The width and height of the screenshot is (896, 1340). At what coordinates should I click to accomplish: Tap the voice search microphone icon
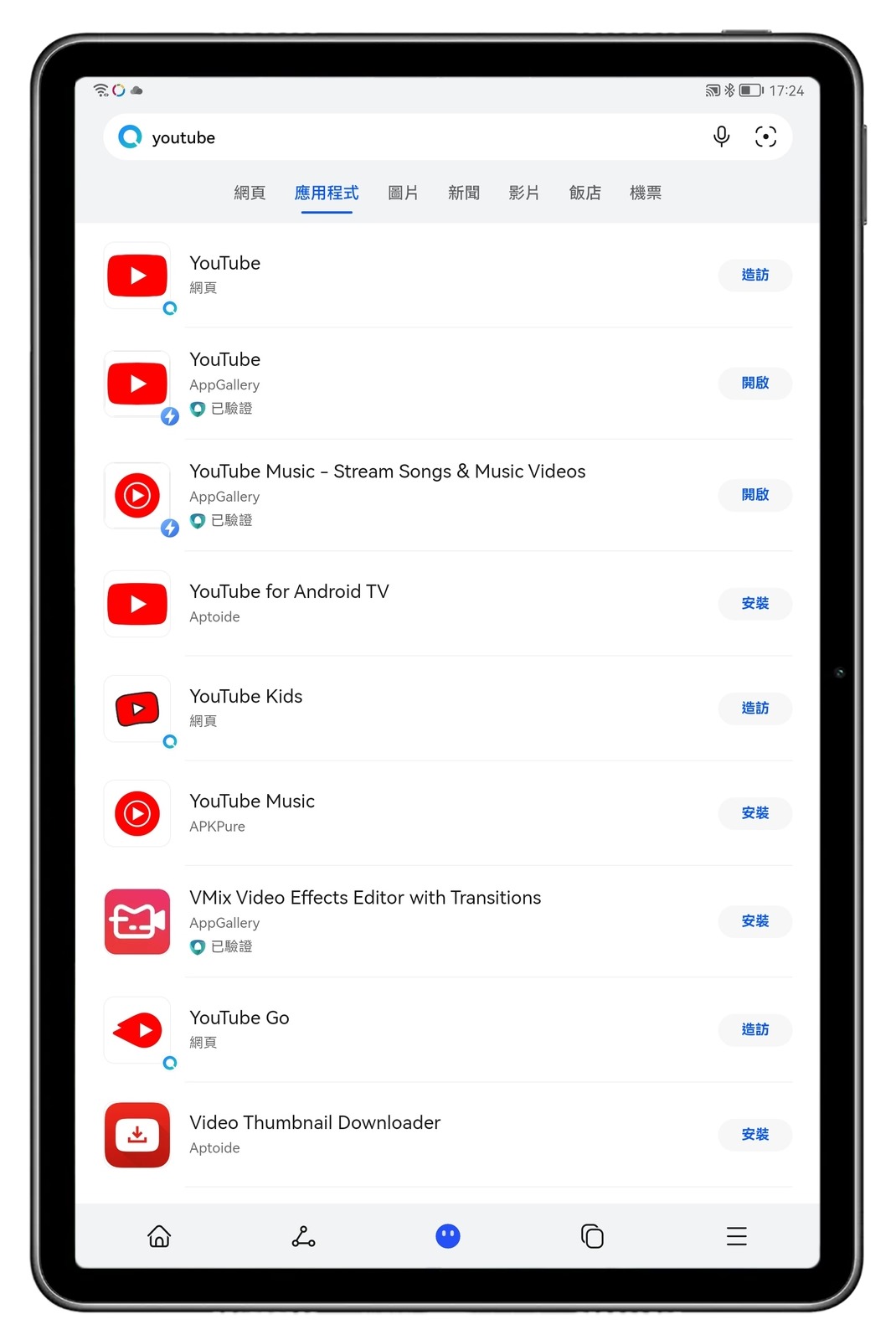(x=721, y=137)
